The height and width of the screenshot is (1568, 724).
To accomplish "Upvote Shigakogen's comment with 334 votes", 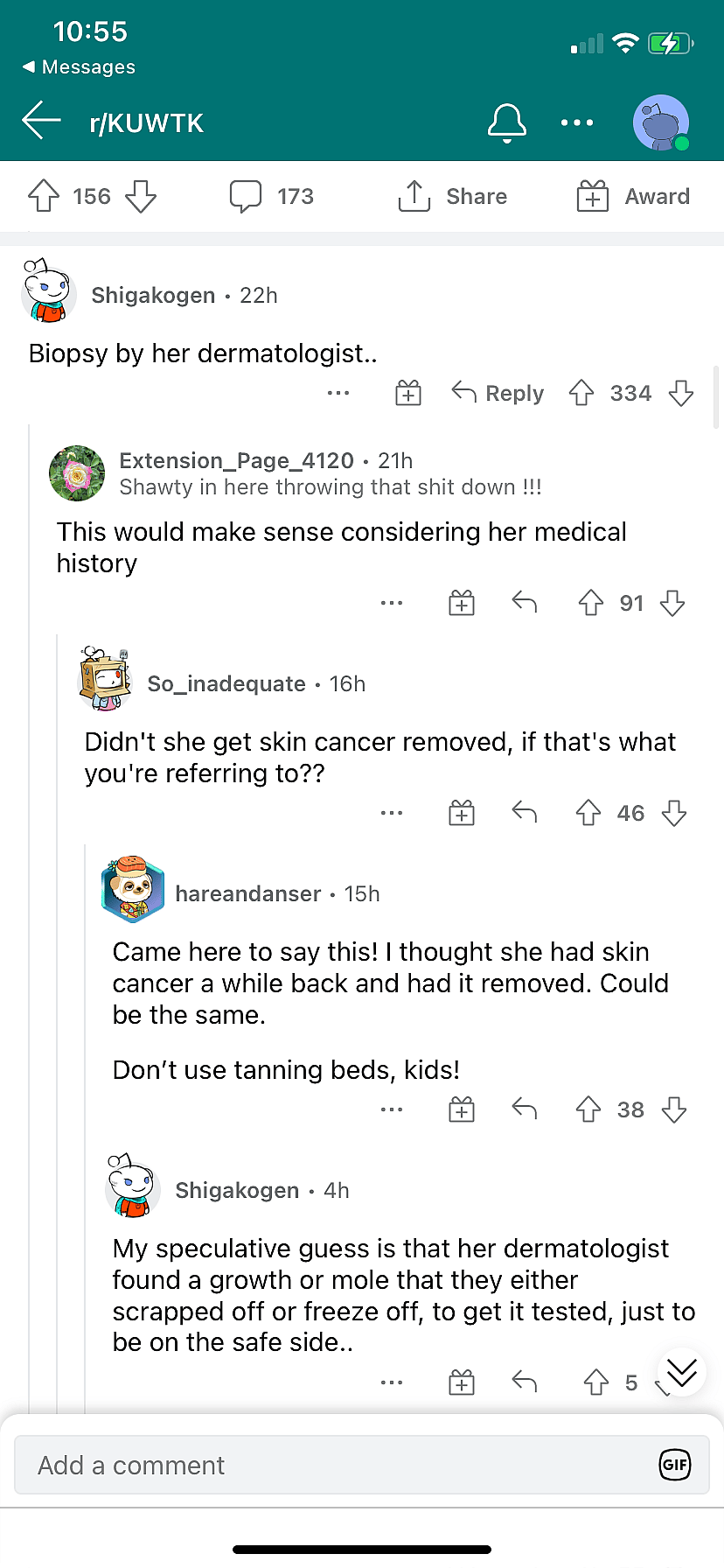I will (x=581, y=393).
